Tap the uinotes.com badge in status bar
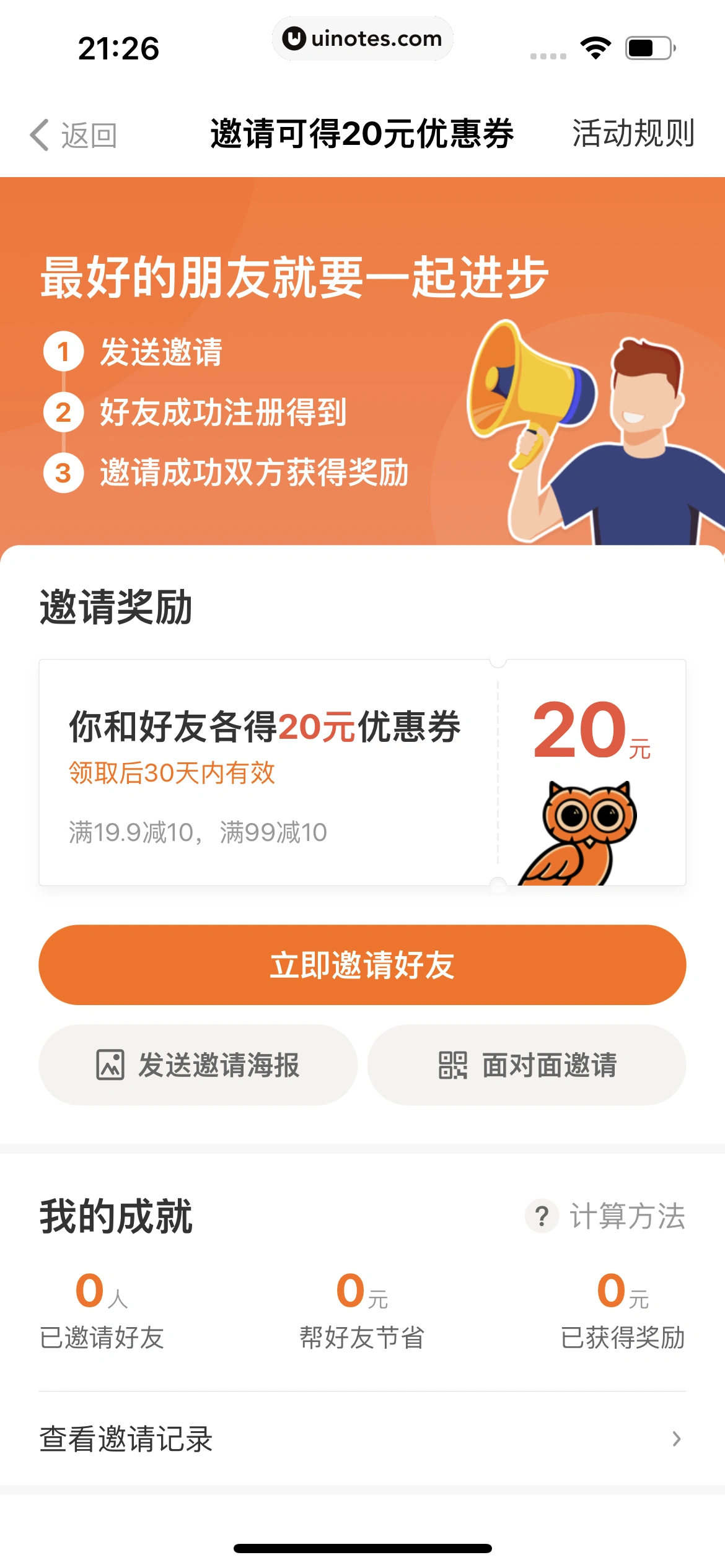 point(362,38)
